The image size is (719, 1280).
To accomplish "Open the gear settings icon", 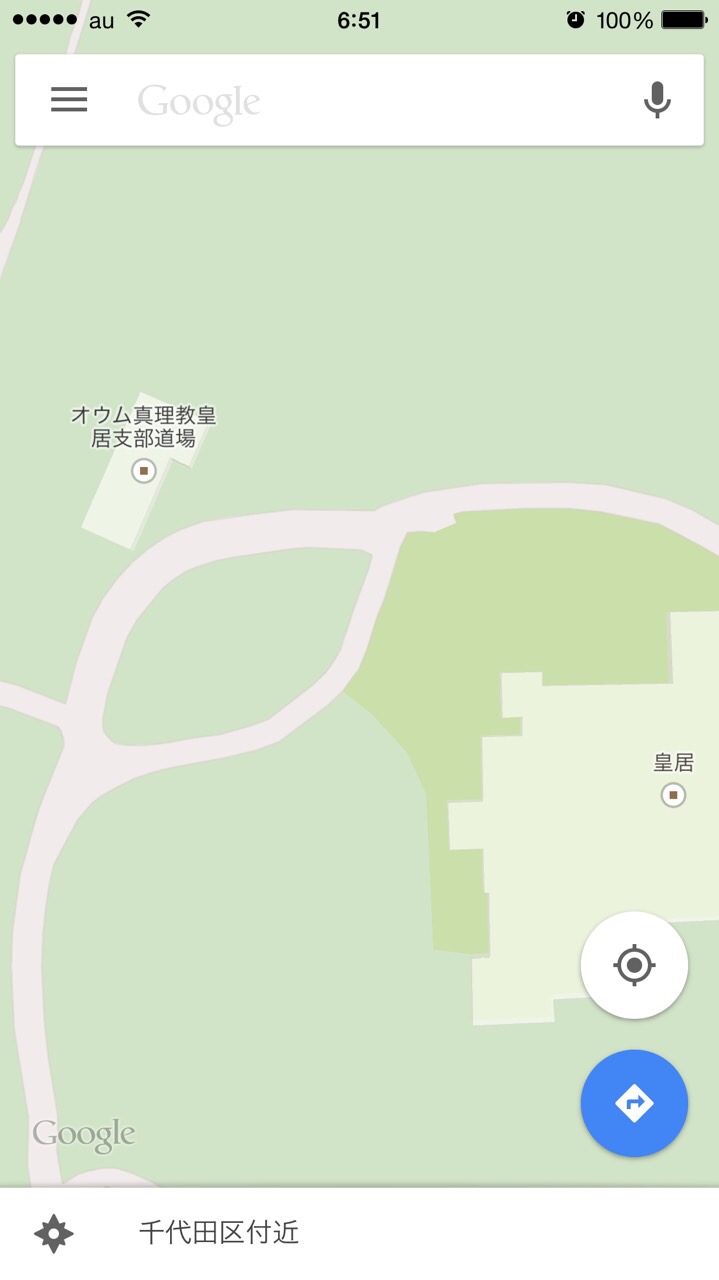I will (x=54, y=1233).
